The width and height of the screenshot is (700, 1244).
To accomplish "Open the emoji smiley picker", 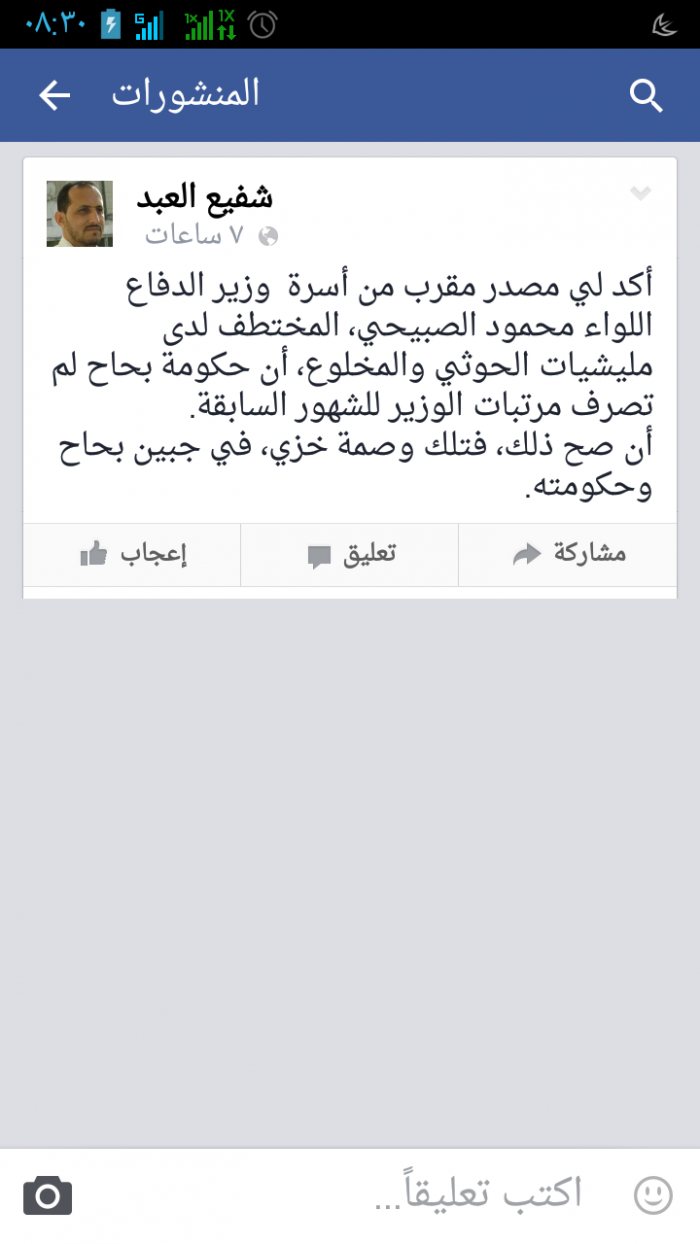I will pyautogui.click(x=653, y=1194).
